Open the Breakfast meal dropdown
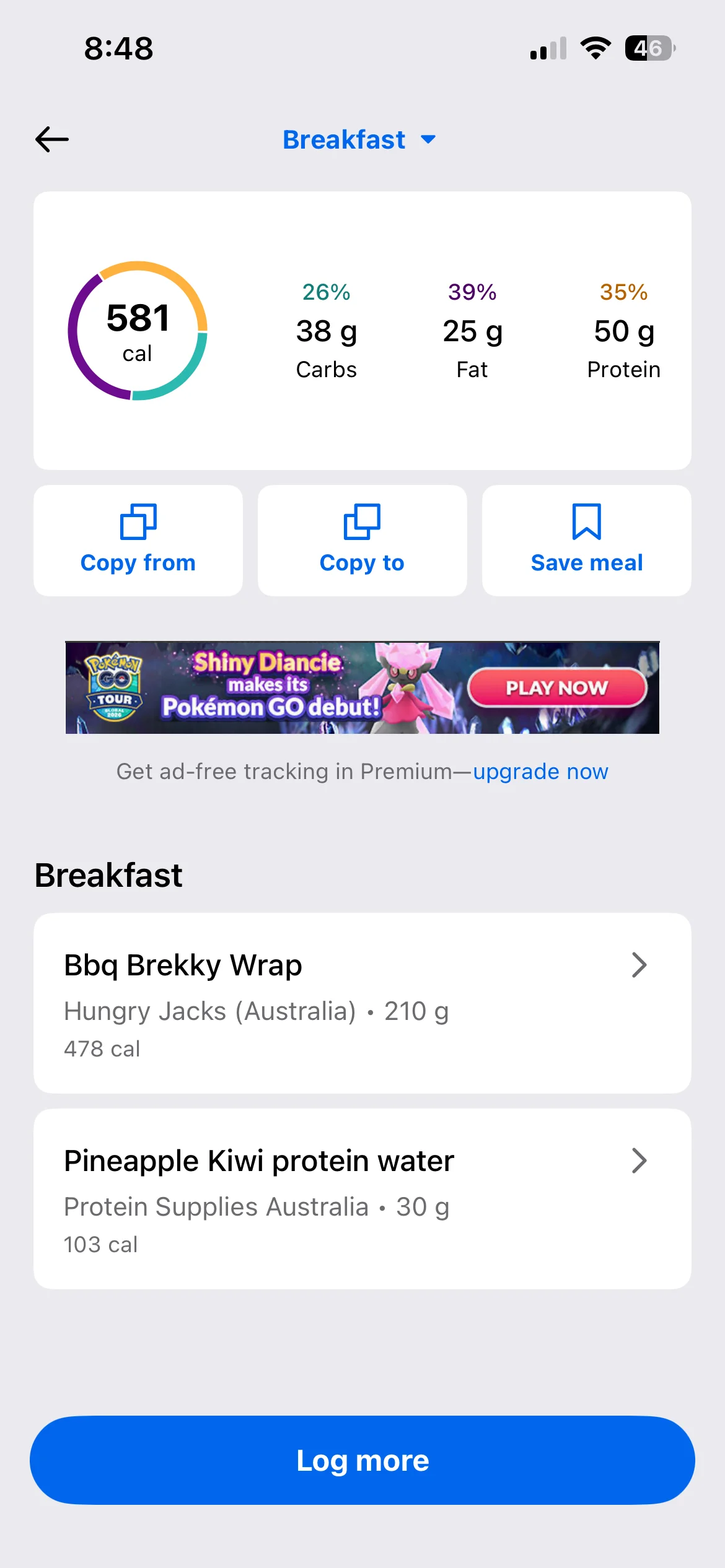The width and height of the screenshot is (725, 1568). (x=359, y=140)
